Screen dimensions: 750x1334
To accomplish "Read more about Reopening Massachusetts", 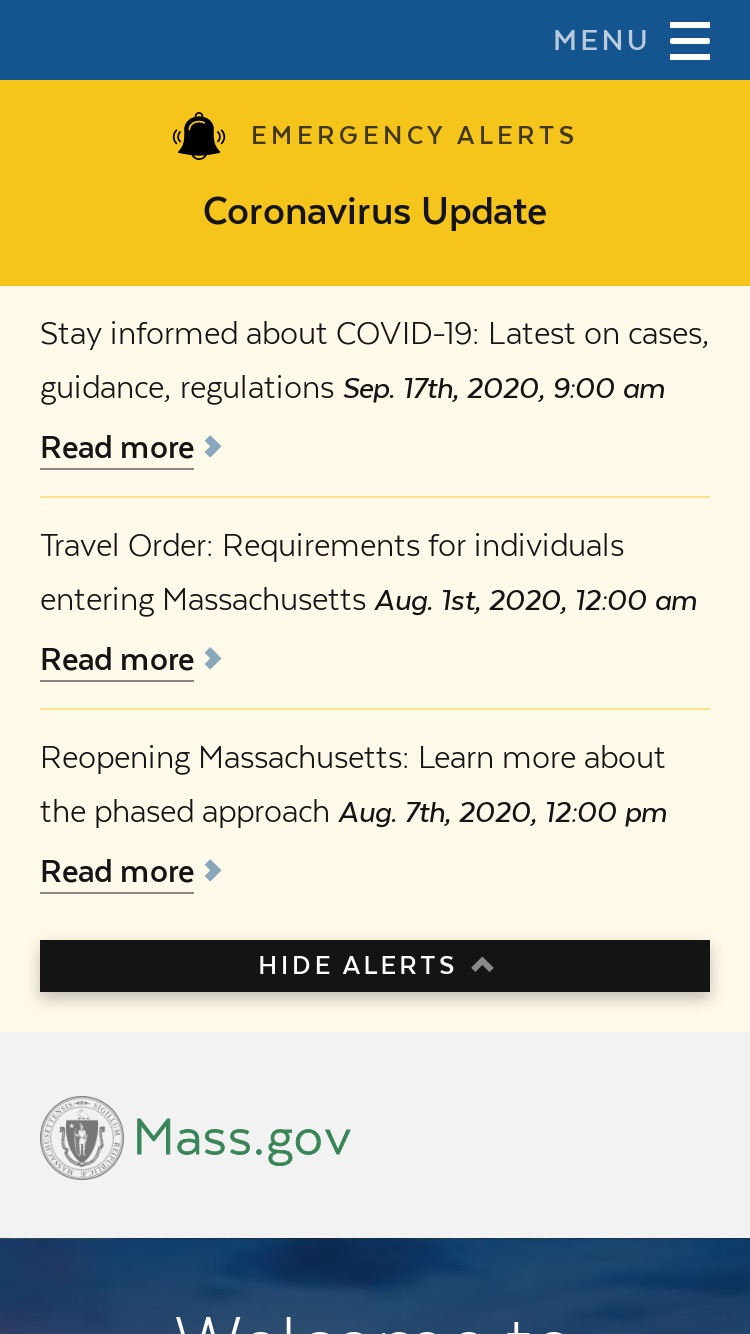I will pos(130,872).
